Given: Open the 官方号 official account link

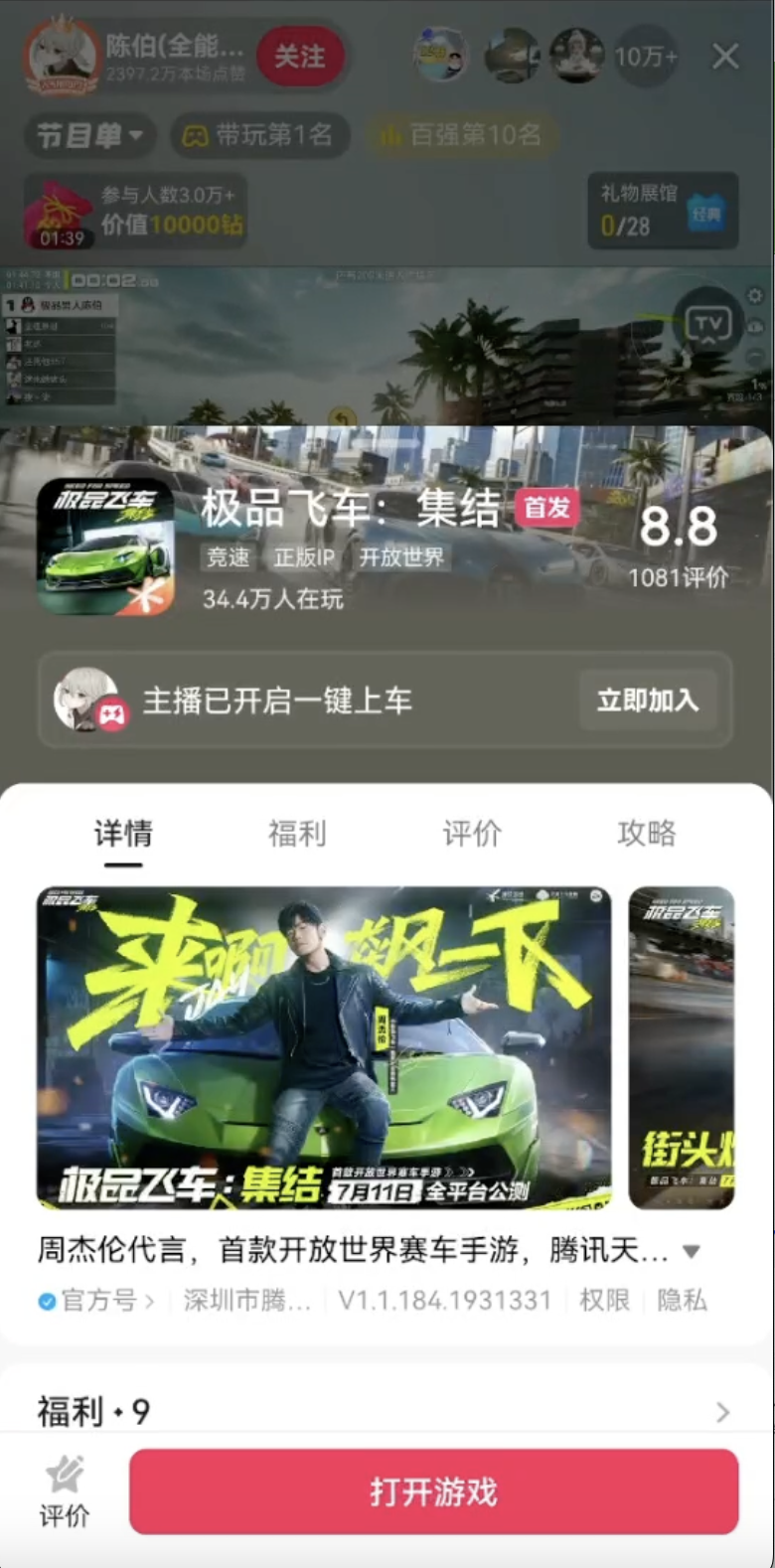Looking at the screenshot, I should [97, 1300].
